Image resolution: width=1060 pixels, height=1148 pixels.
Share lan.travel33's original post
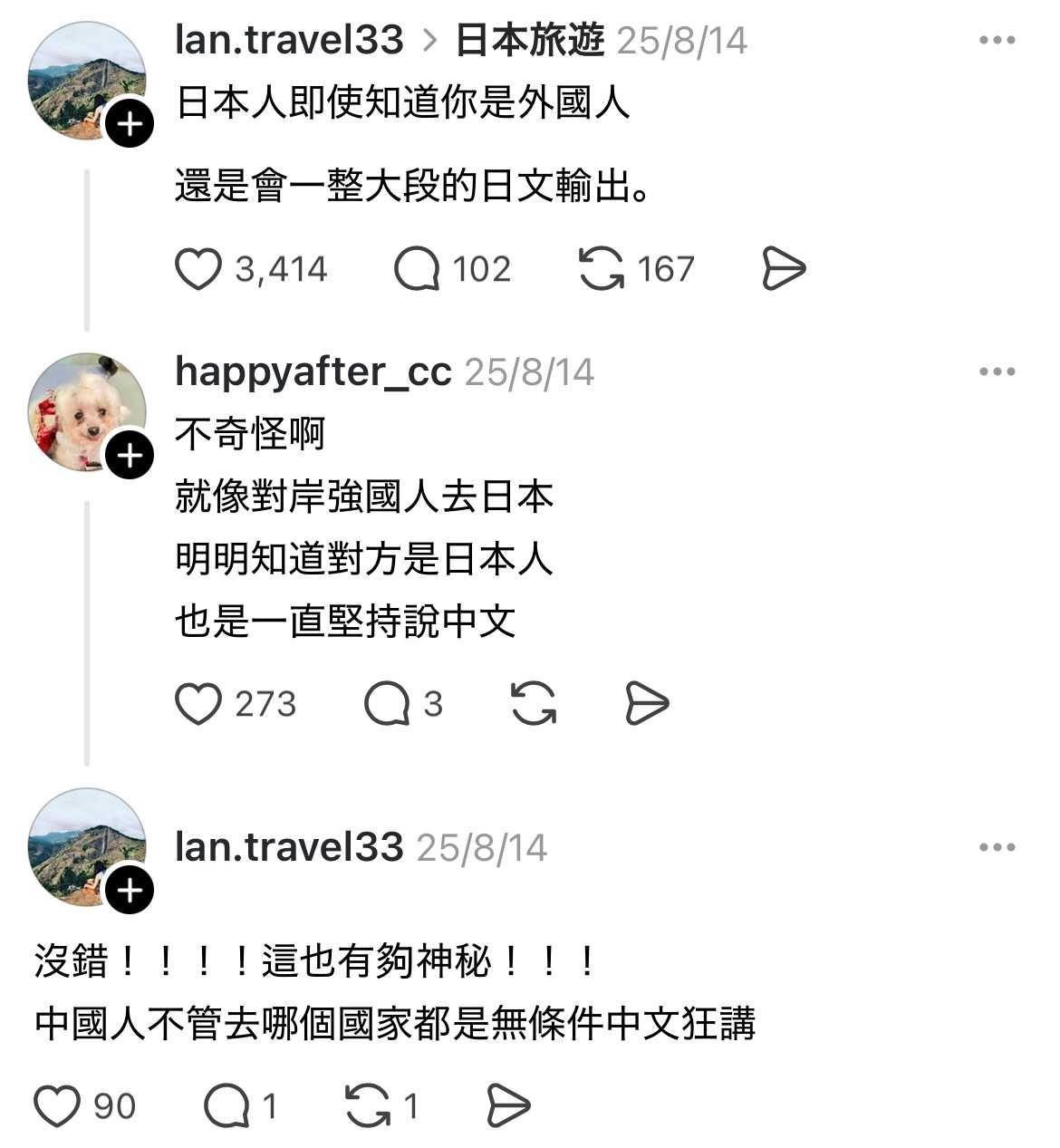coord(784,269)
